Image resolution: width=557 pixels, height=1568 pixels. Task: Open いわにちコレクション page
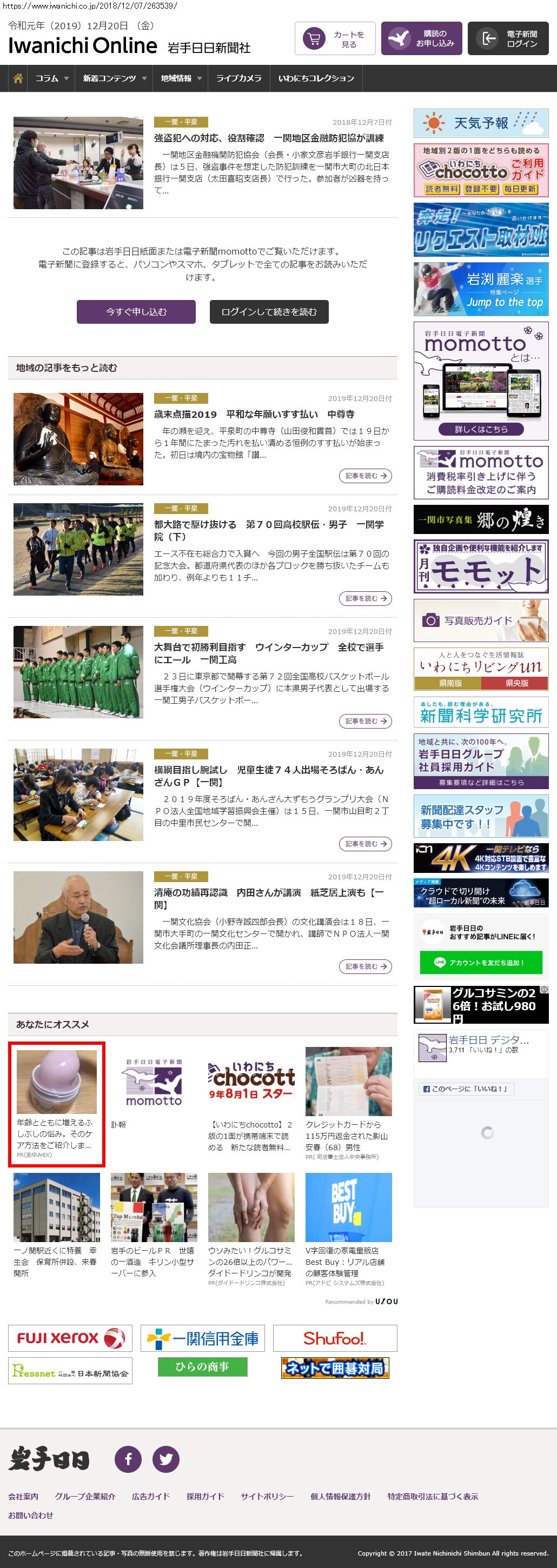316,78
